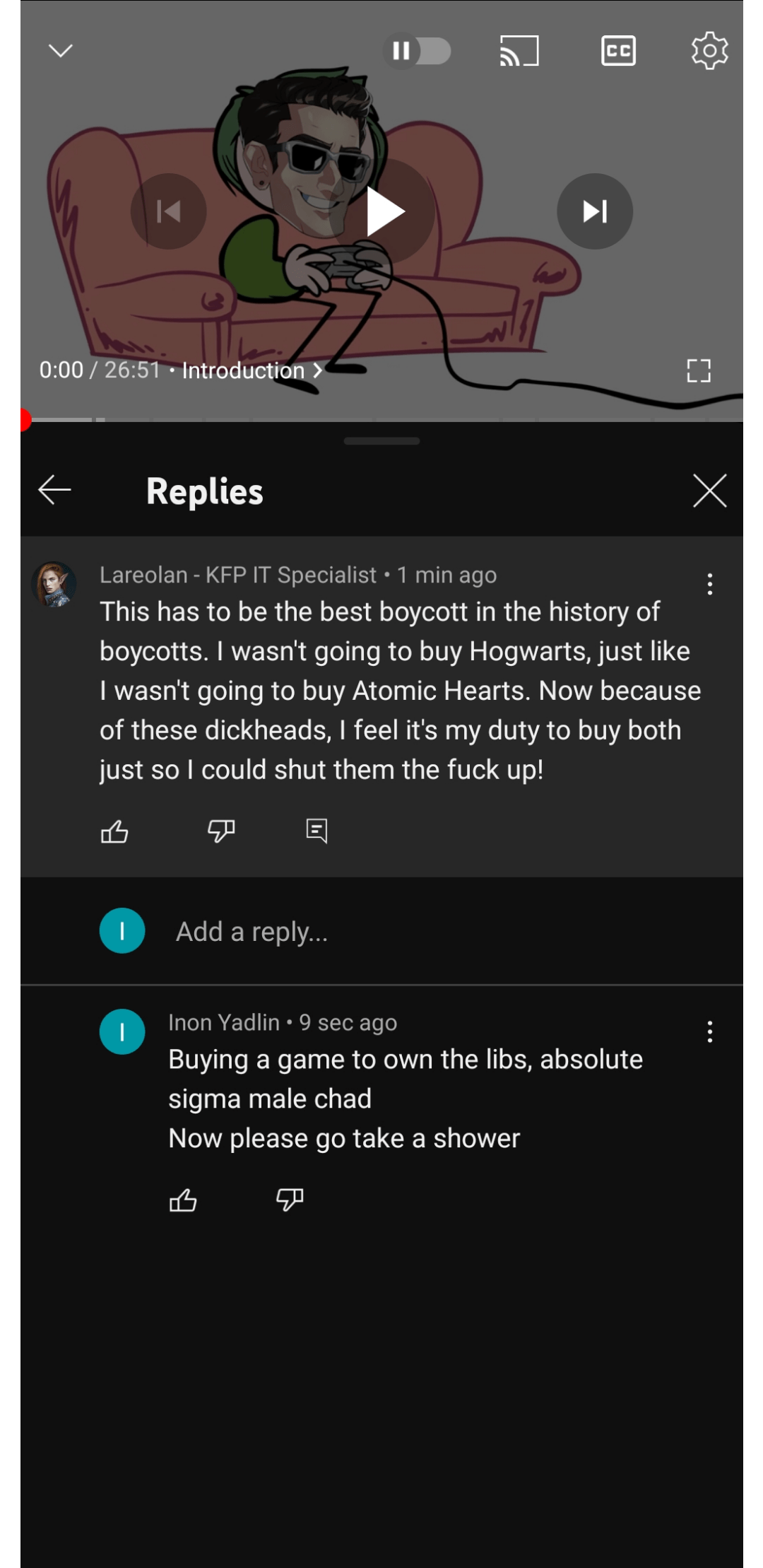Close the Replies panel

click(709, 491)
